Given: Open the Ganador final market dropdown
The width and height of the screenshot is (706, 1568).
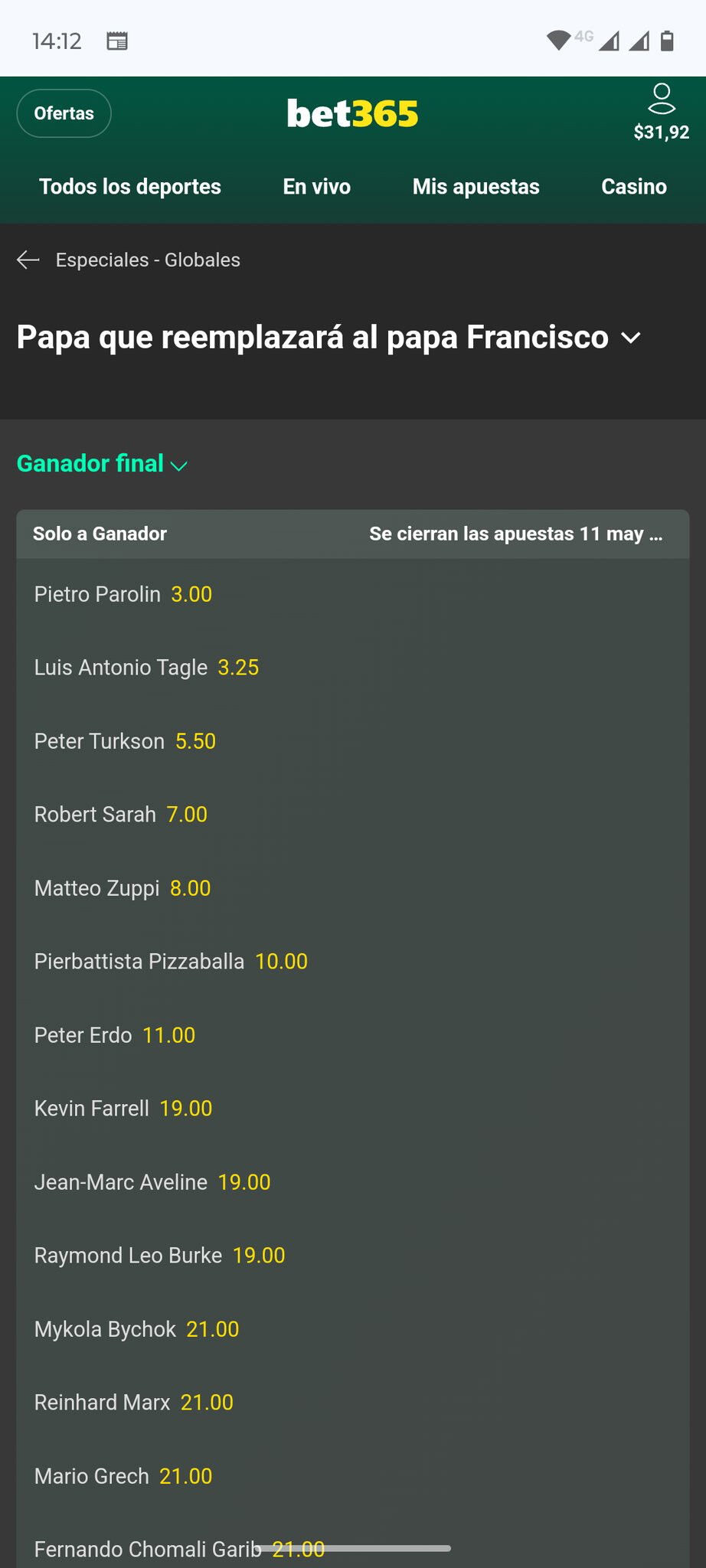Looking at the screenshot, I should pyautogui.click(x=103, y=463).
